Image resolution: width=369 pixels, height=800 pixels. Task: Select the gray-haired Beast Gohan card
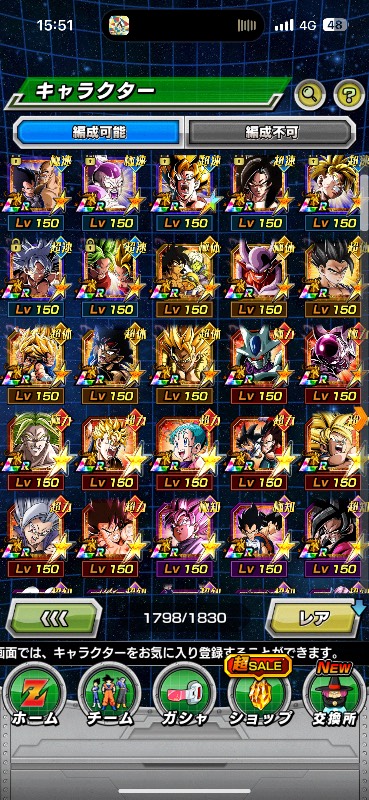(x=36, y=537)
